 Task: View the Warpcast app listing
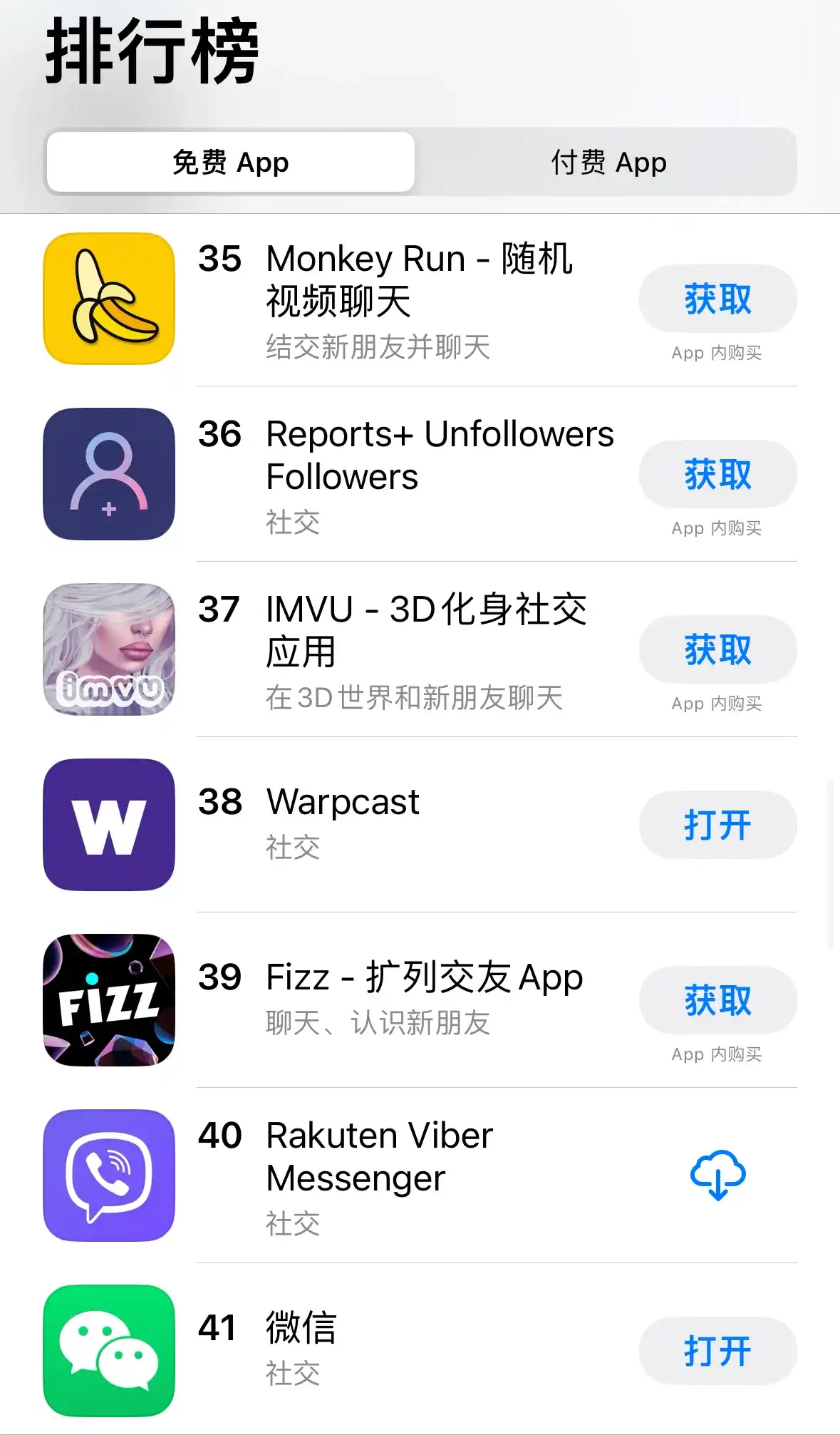click(343, 803)
